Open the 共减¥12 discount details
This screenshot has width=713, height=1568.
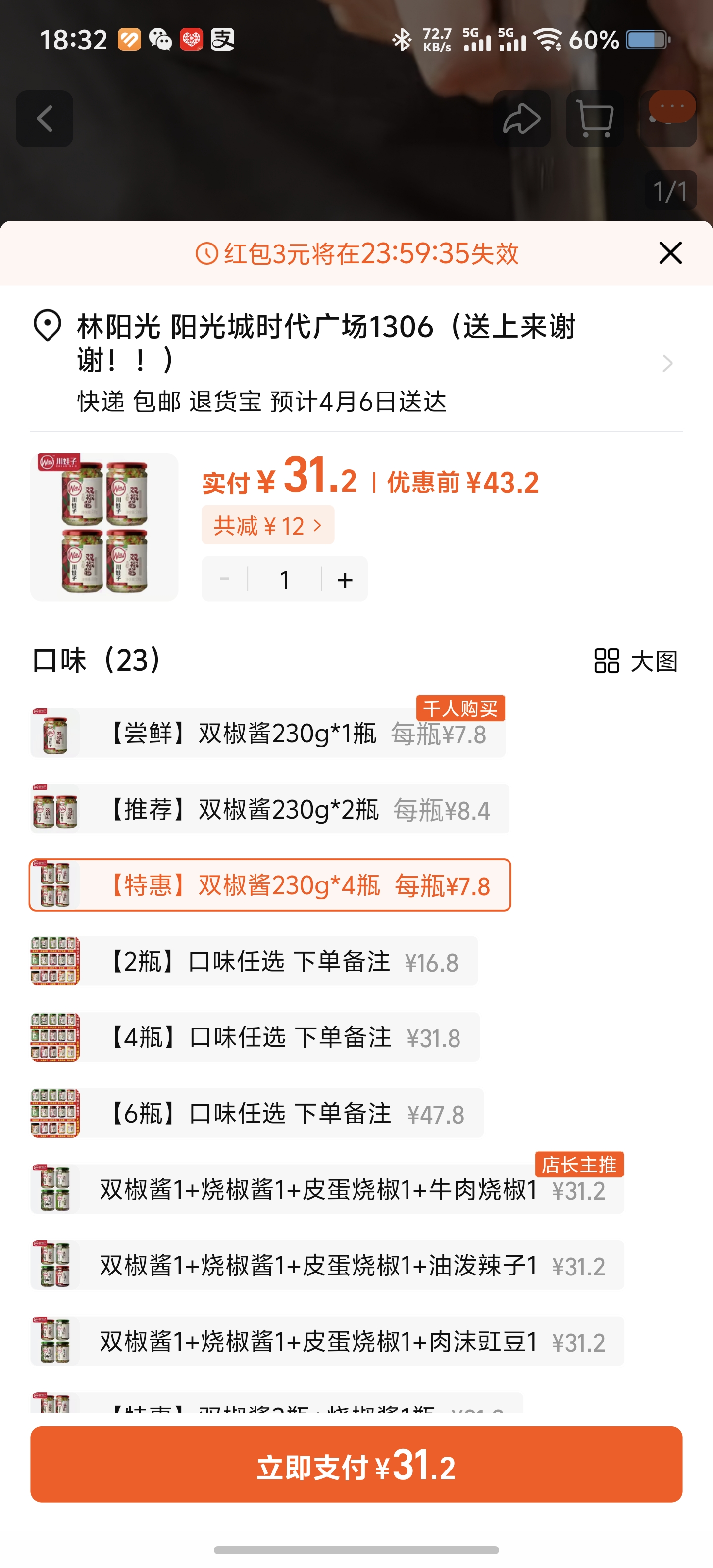(268, 525)
